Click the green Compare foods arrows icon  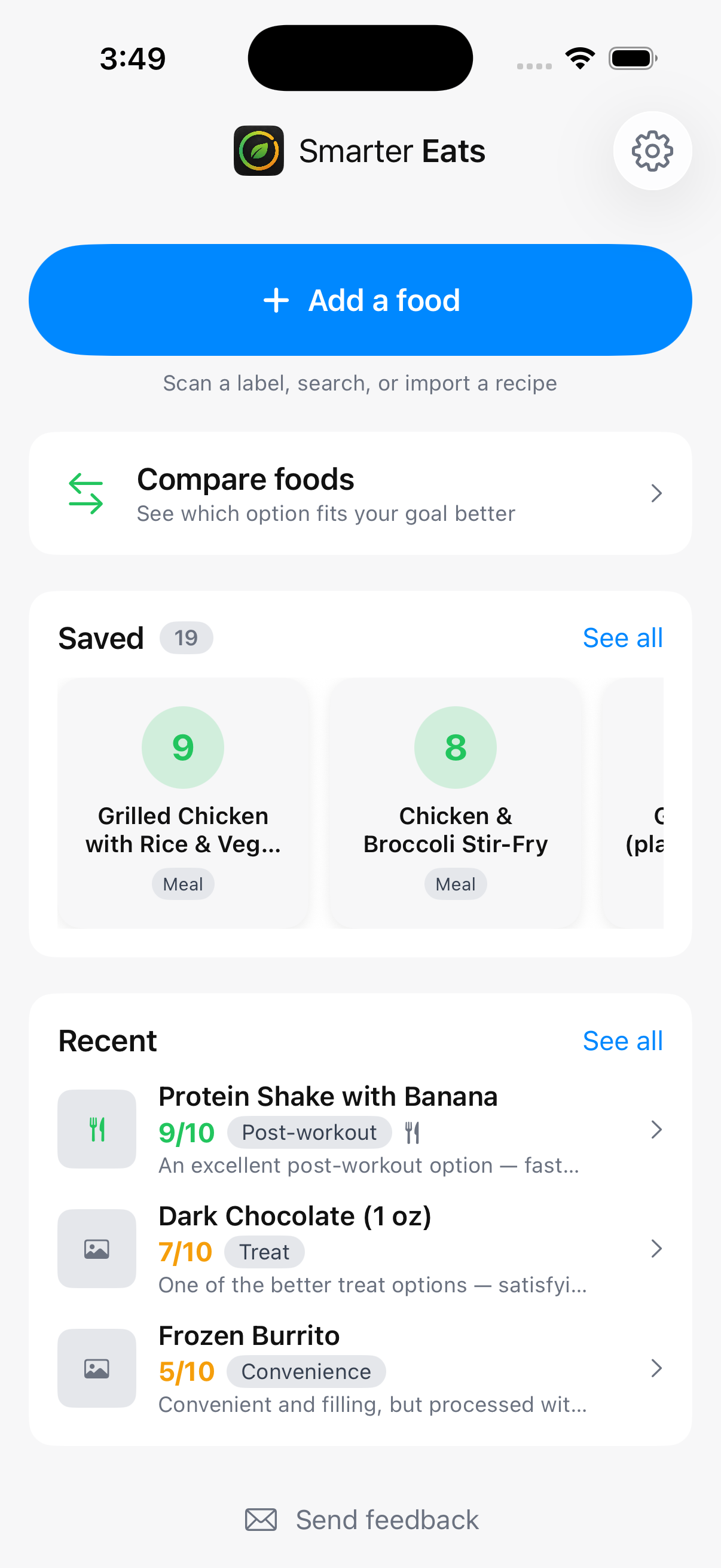point(85,493)
